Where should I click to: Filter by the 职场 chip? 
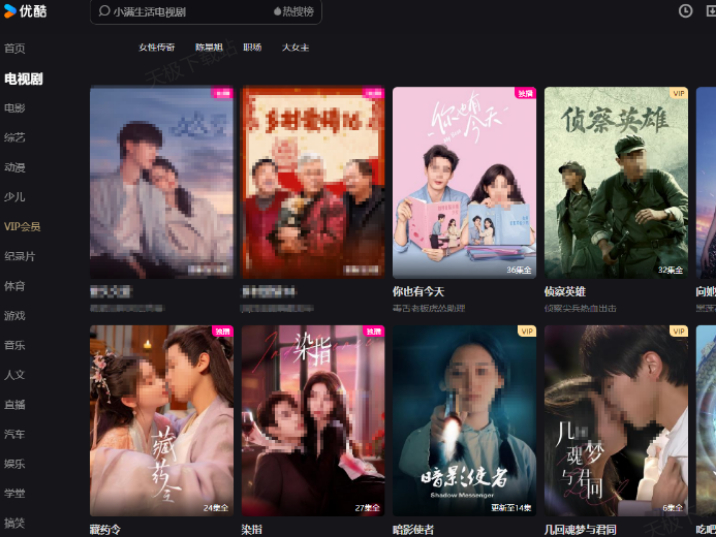tap(252, 47)
